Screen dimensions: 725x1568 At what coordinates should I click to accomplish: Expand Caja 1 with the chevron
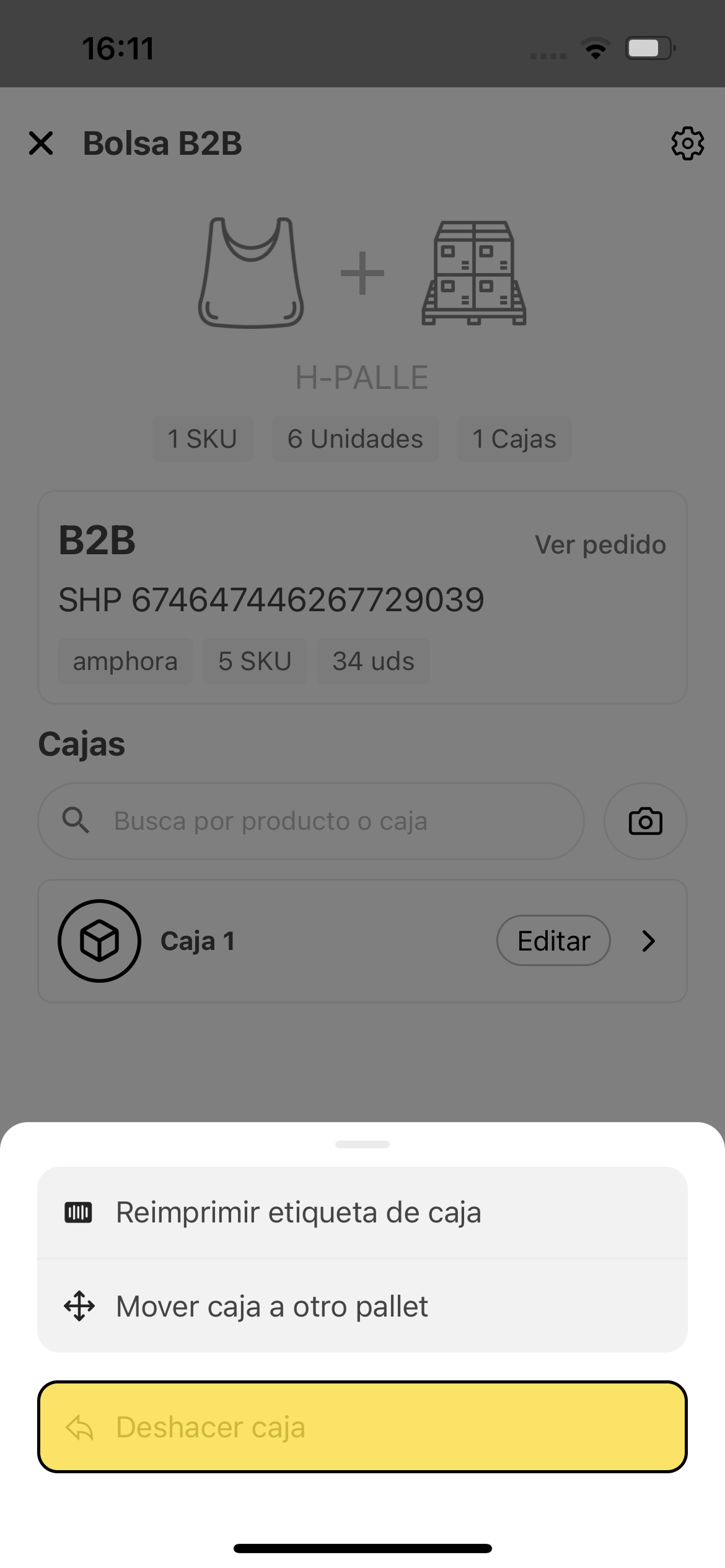tap(649, 941)
